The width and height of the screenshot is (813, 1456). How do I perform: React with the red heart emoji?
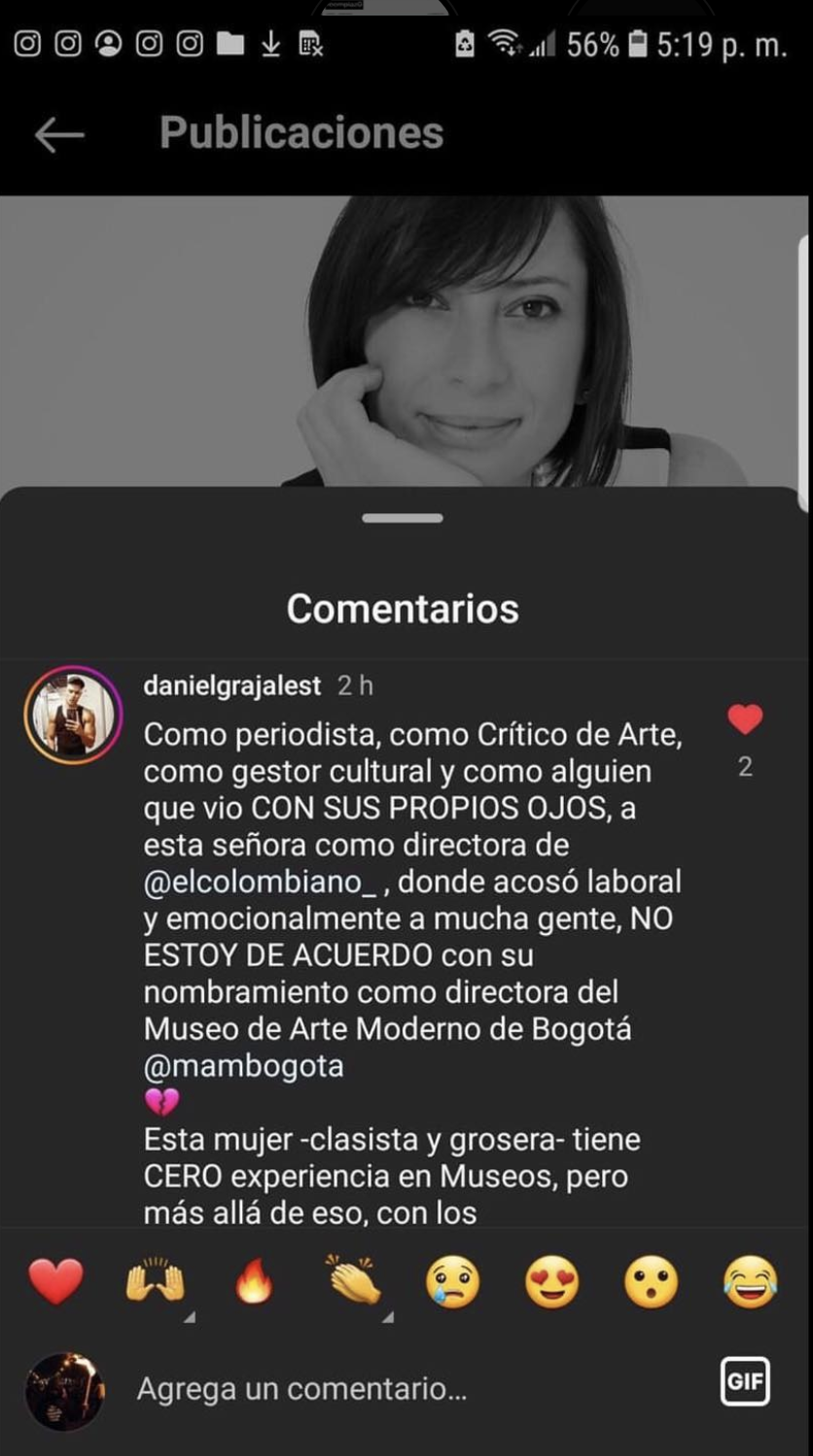pyautogui.click(x=55, y=1282)
